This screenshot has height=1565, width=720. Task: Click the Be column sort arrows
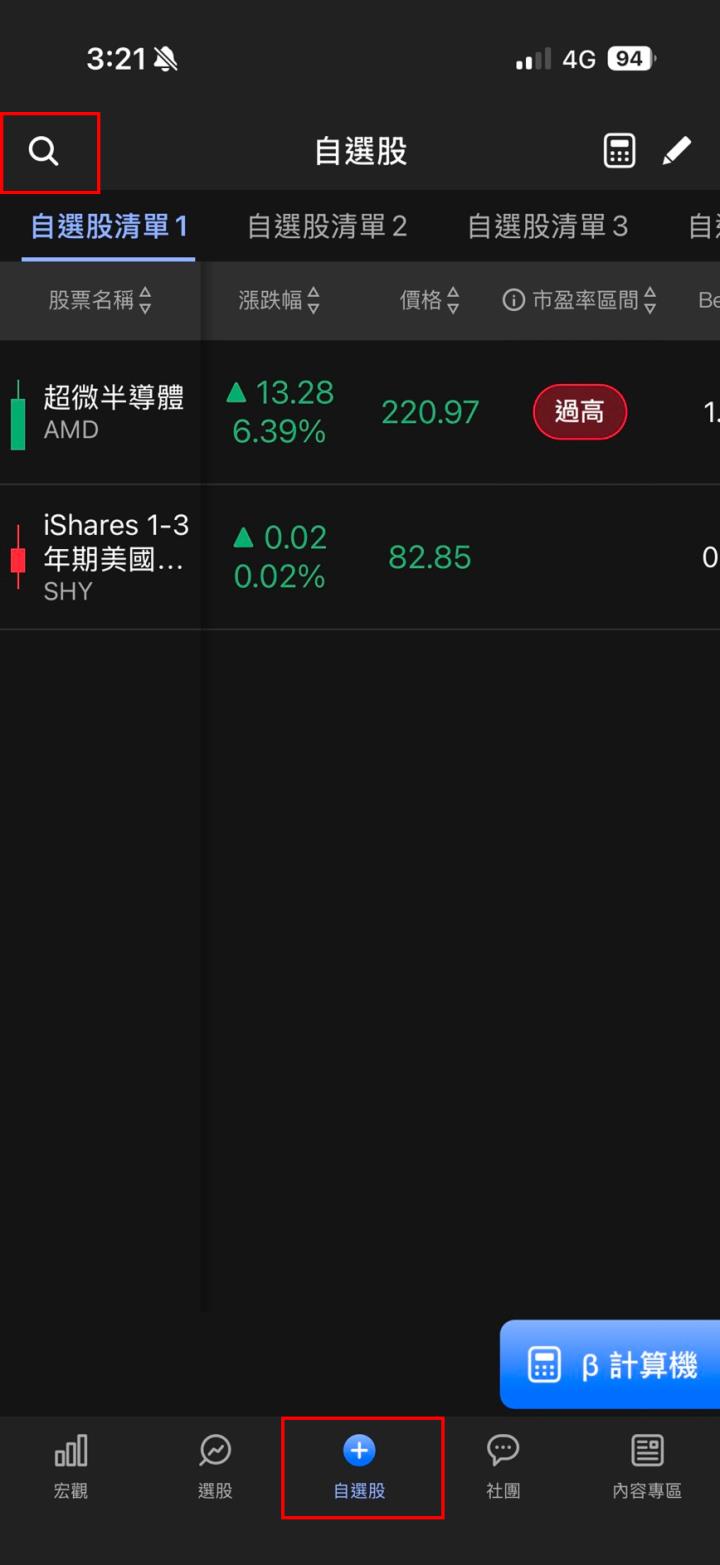pyautogui.click(x=710, y=300)
